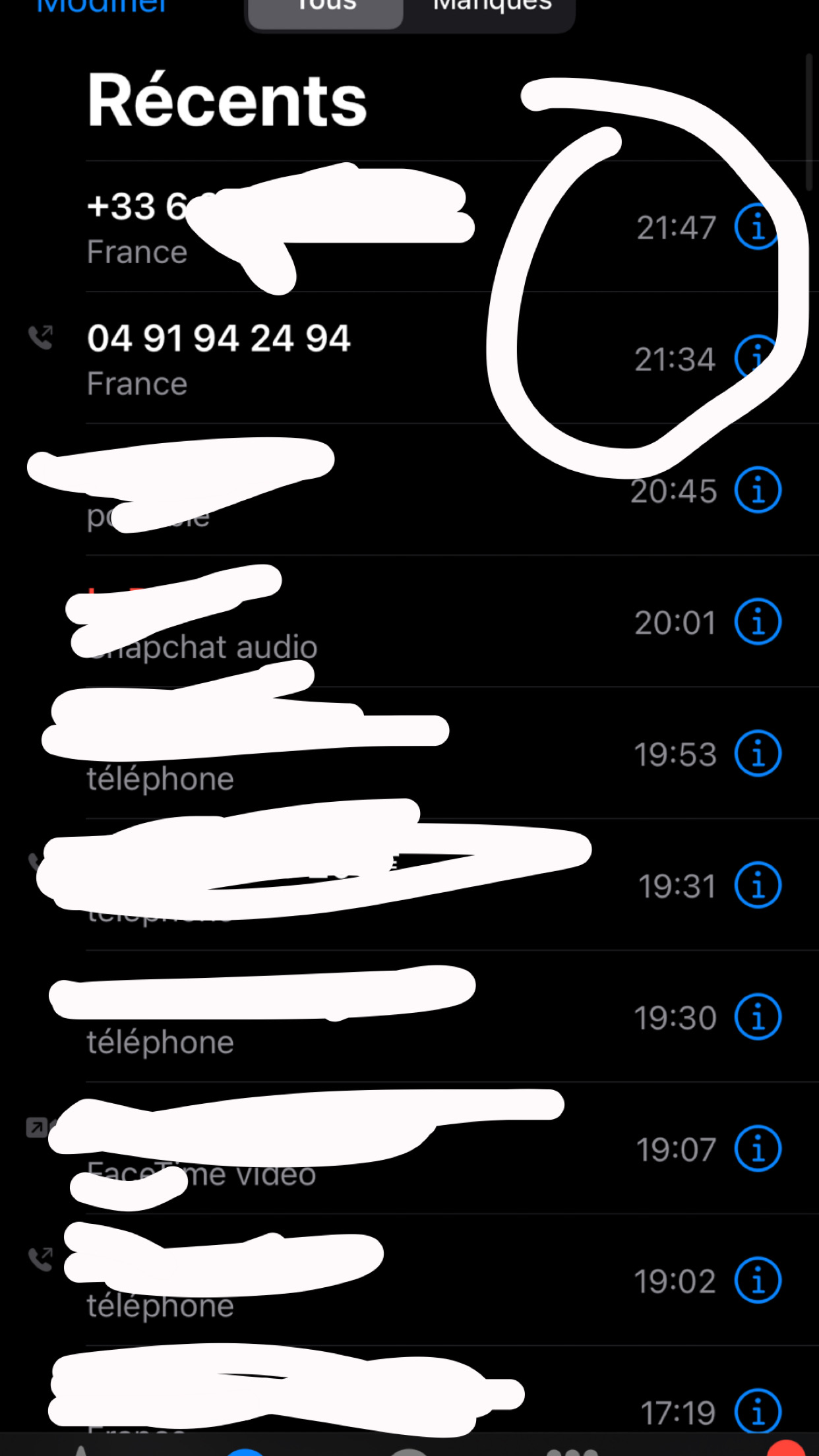The height and width of the screenshot is (1456, 819).
Task: Switch to the Tous segment
Action: (326, 8)
